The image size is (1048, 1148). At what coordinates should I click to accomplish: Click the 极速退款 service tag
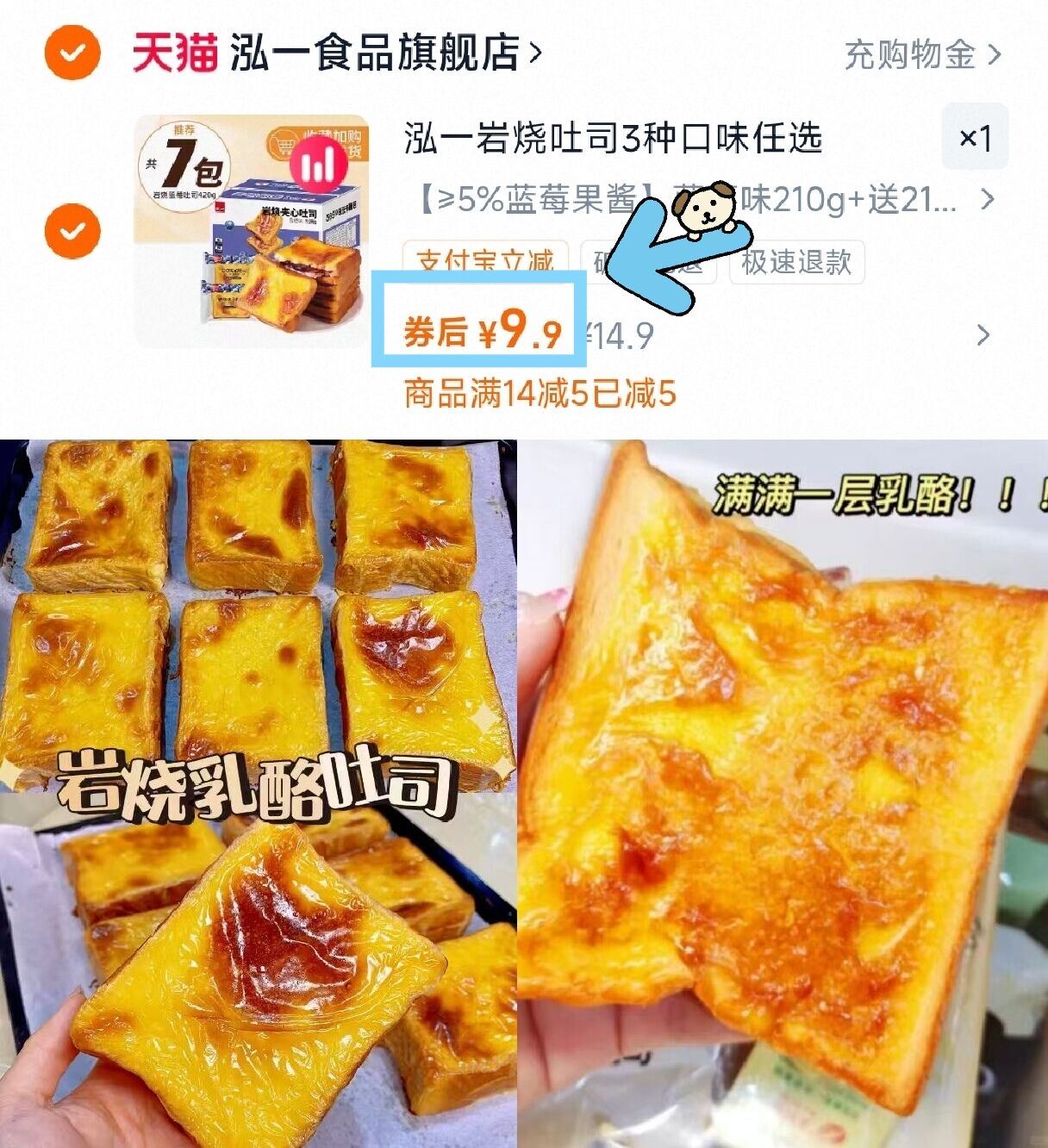(795, 264)
